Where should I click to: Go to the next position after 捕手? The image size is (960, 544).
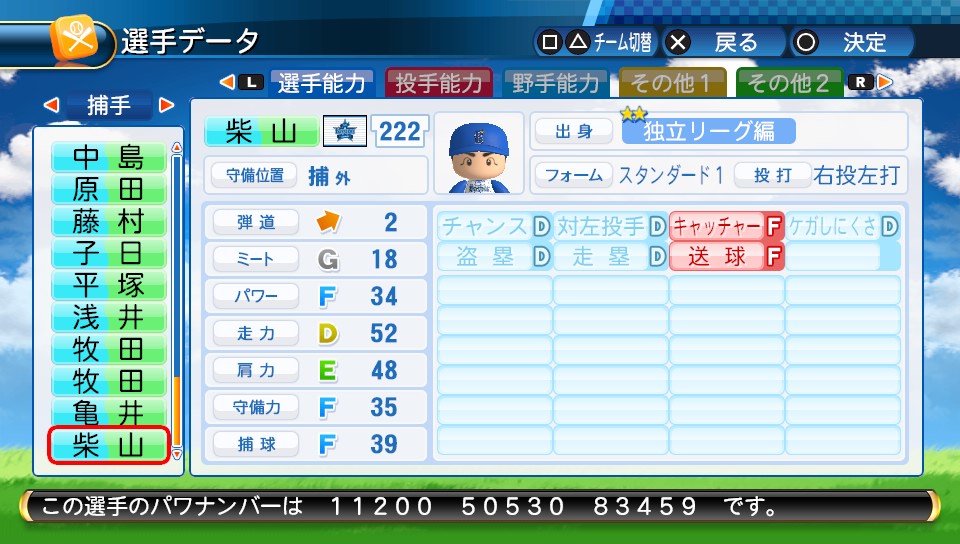166,105
